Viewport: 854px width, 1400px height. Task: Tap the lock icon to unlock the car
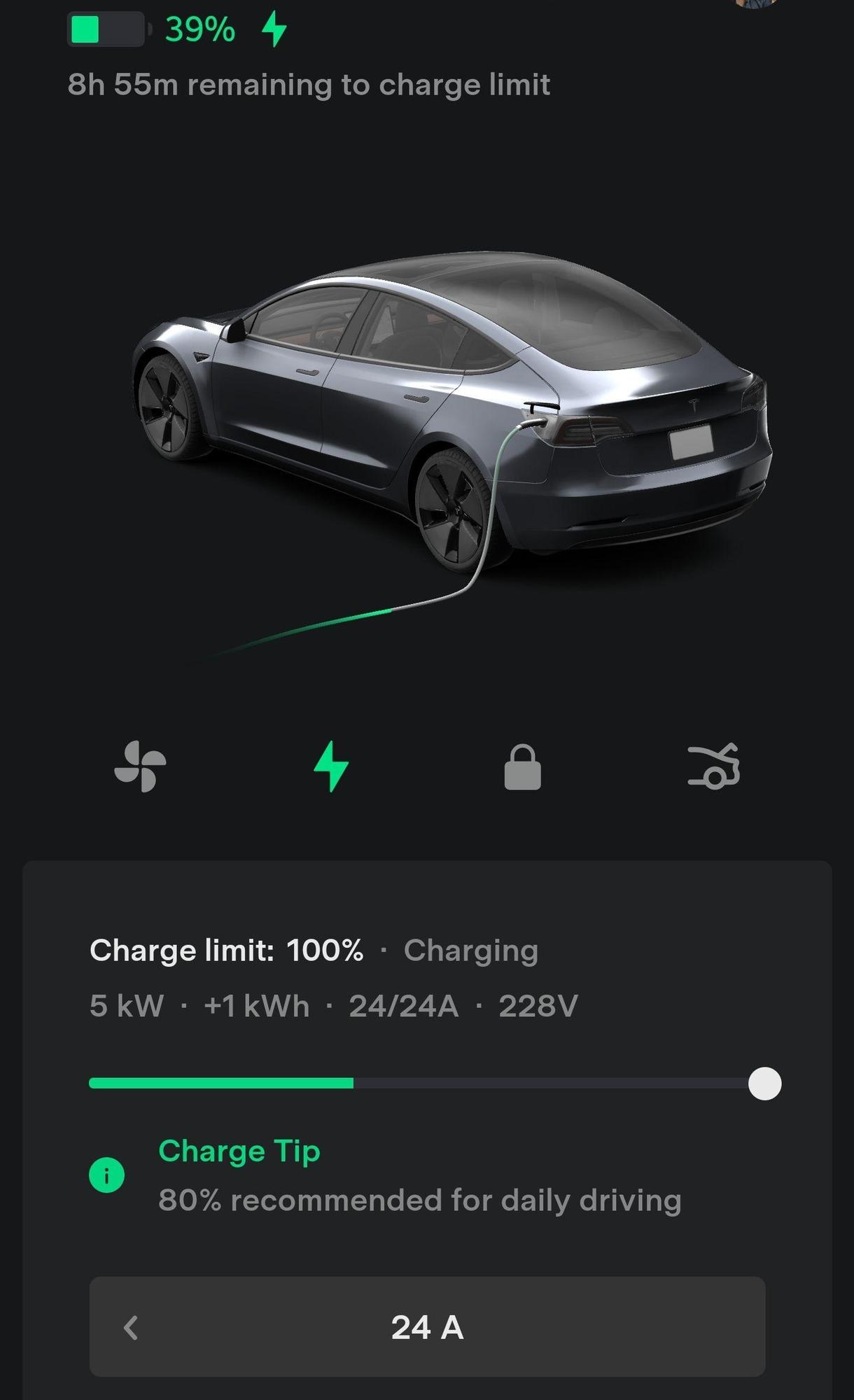coord(524,769)
